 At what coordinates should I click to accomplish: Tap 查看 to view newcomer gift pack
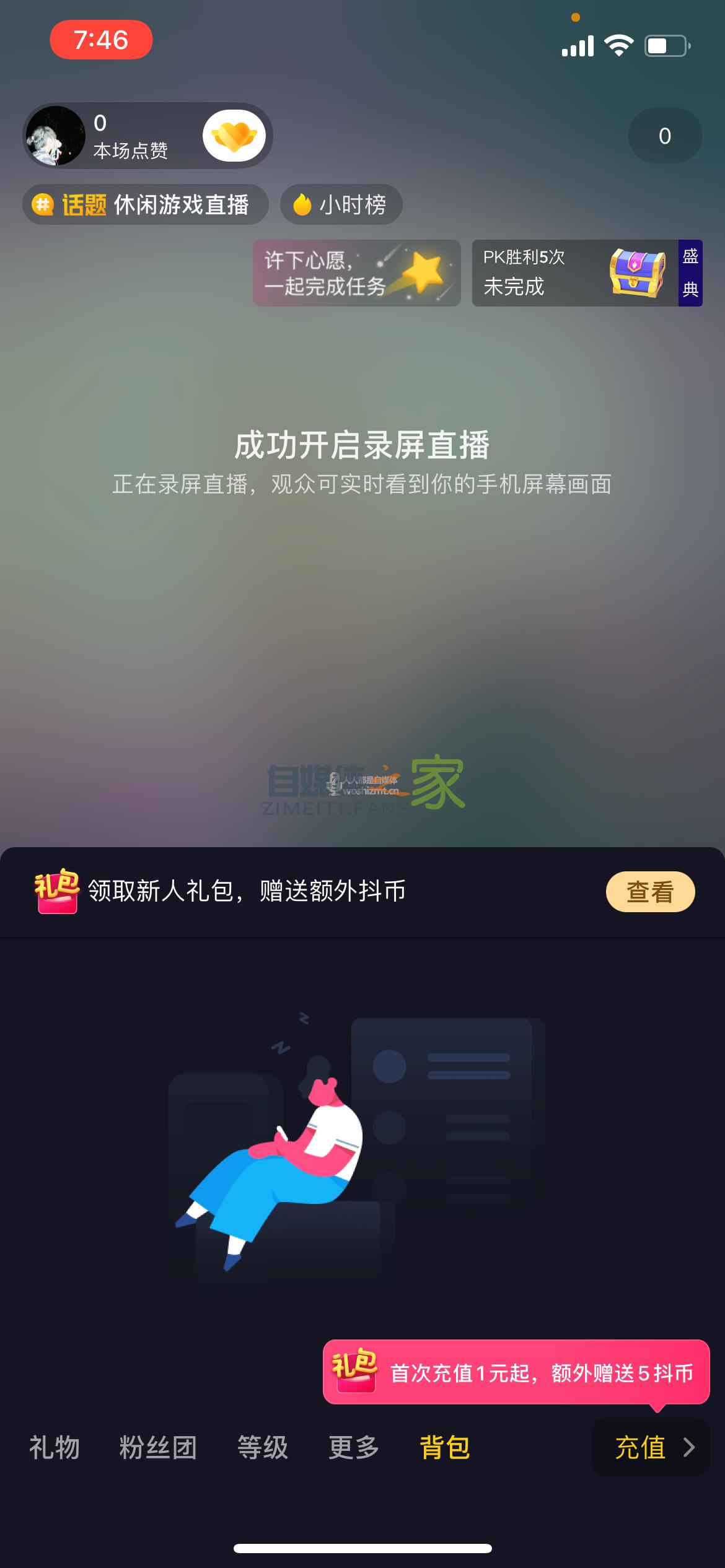click(650, 892)
